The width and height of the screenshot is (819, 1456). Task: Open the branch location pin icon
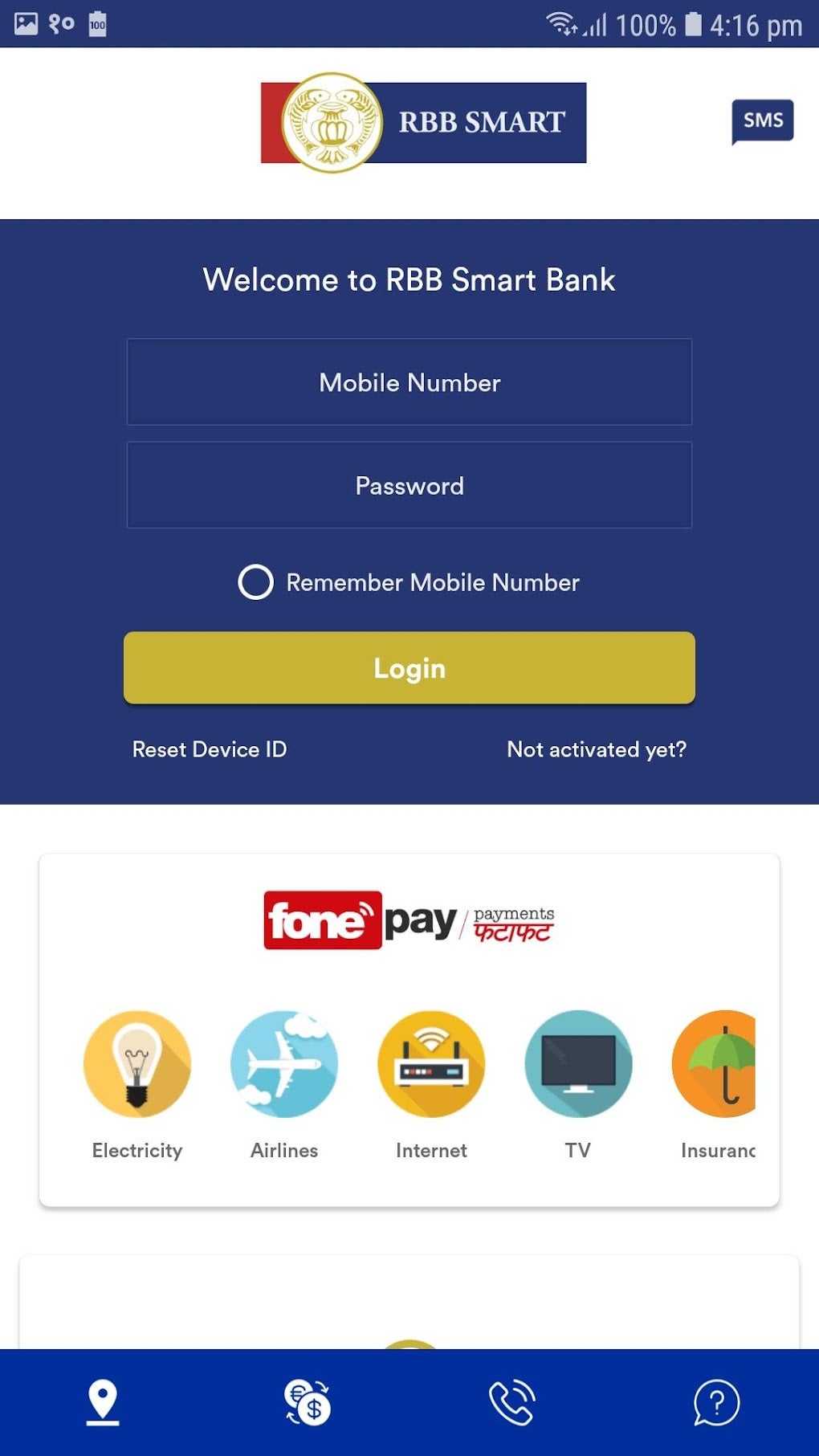[x=103, y=1402]
